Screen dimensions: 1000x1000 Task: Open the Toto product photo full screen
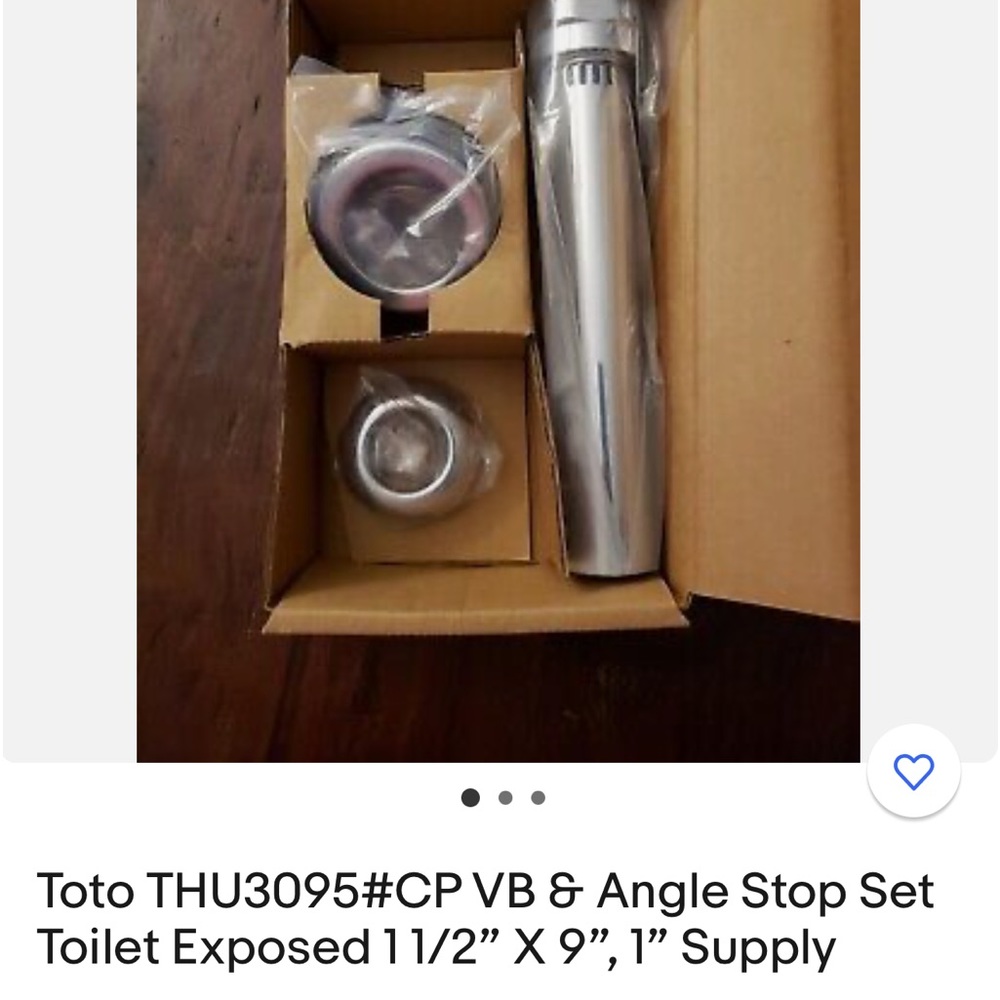point(498,380)
